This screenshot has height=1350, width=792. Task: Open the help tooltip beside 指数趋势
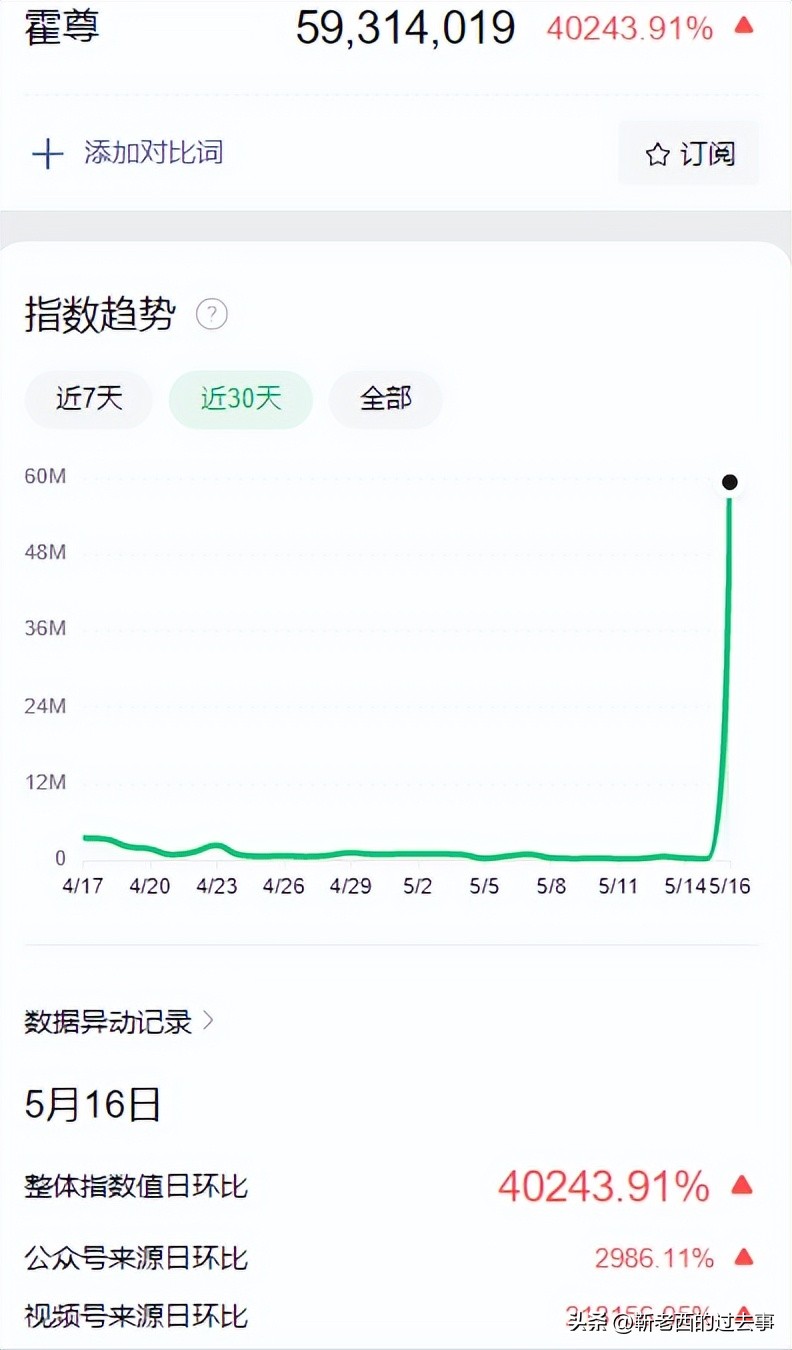pyautogui.click(x=211, y=315)
